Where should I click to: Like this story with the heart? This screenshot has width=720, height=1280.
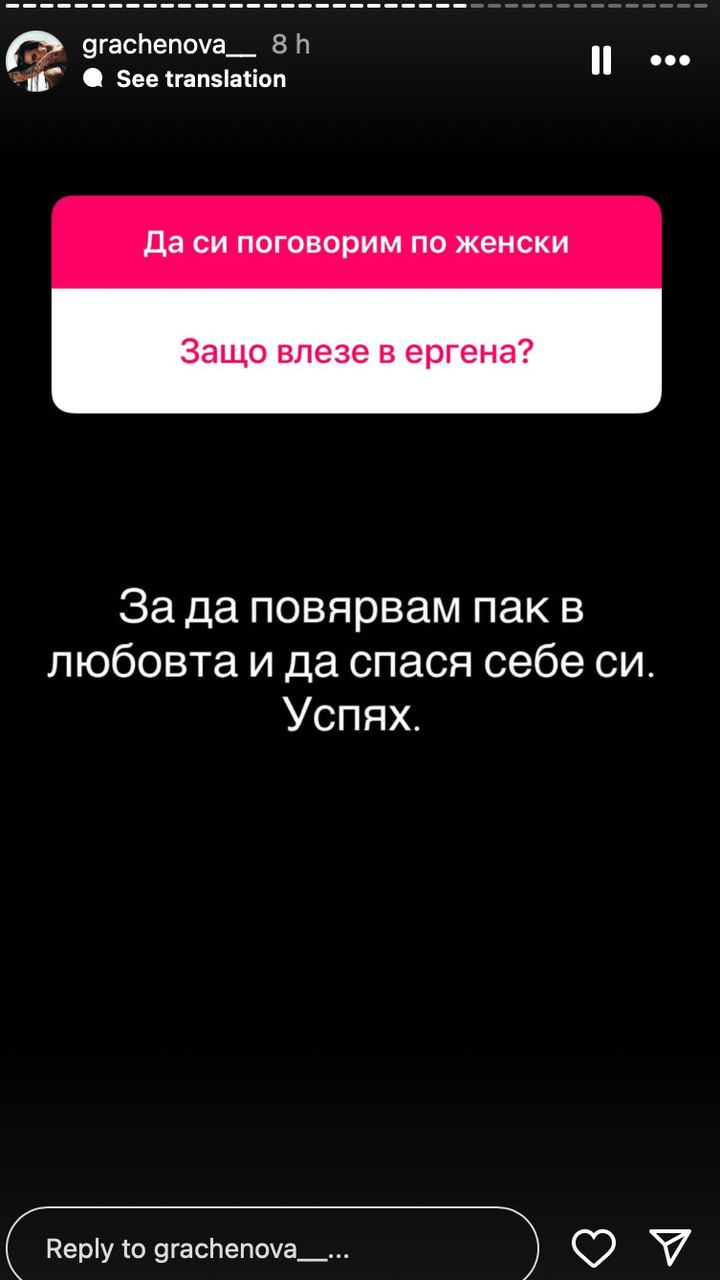tap(593, 1248)
